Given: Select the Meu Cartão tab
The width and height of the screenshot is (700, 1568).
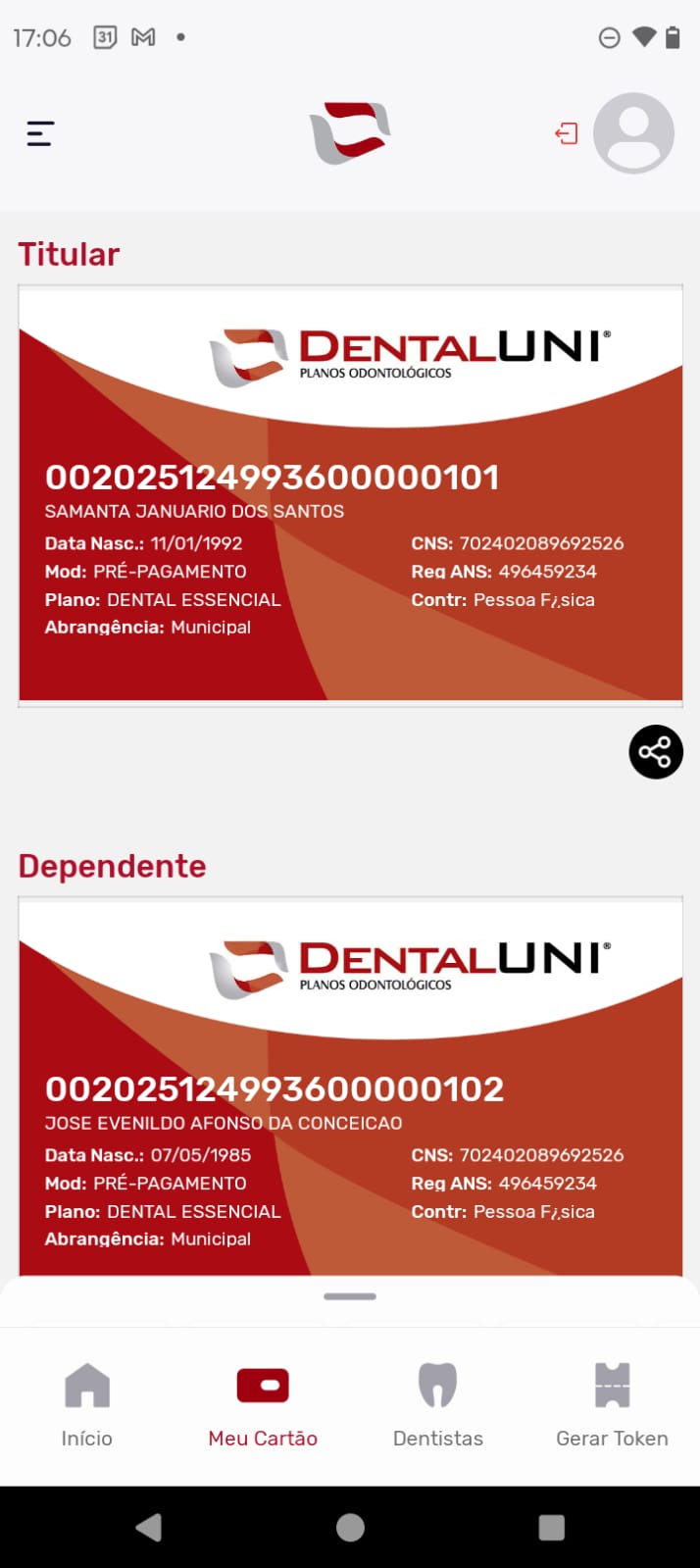Looking at the screenshot, I should (x=263, y=1404).
